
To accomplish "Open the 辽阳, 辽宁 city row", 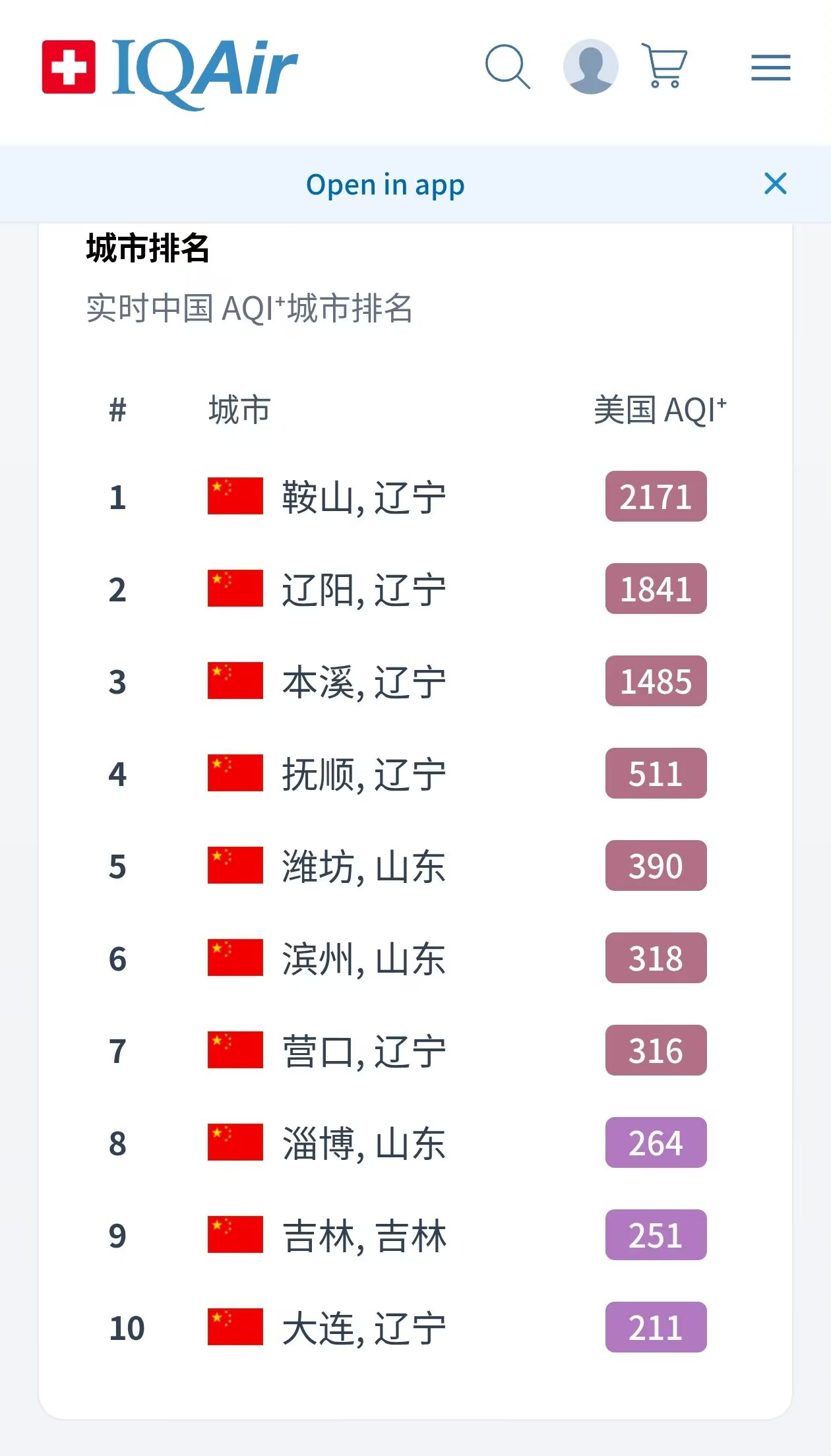I will pos(363,590).
